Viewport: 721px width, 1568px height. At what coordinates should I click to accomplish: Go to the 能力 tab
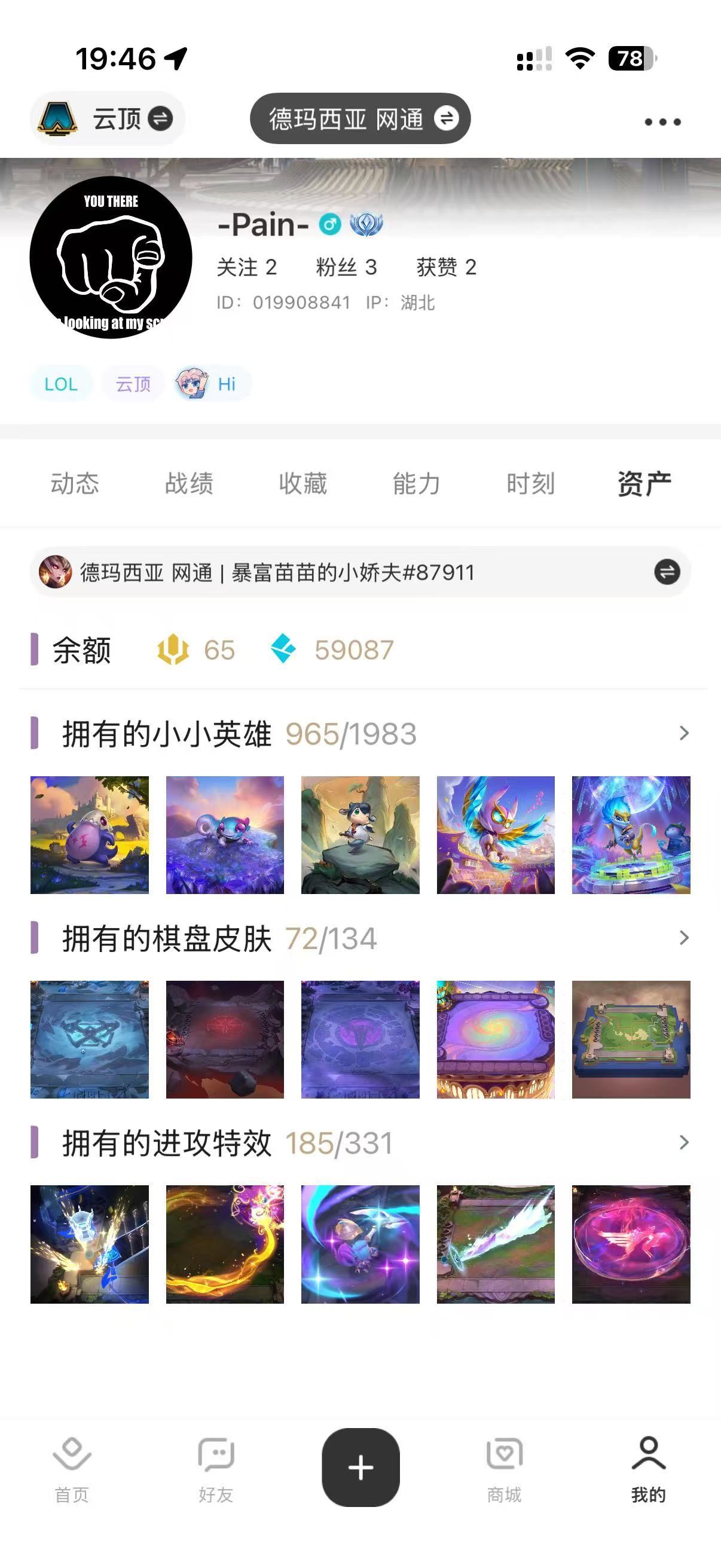coord(417,484)
